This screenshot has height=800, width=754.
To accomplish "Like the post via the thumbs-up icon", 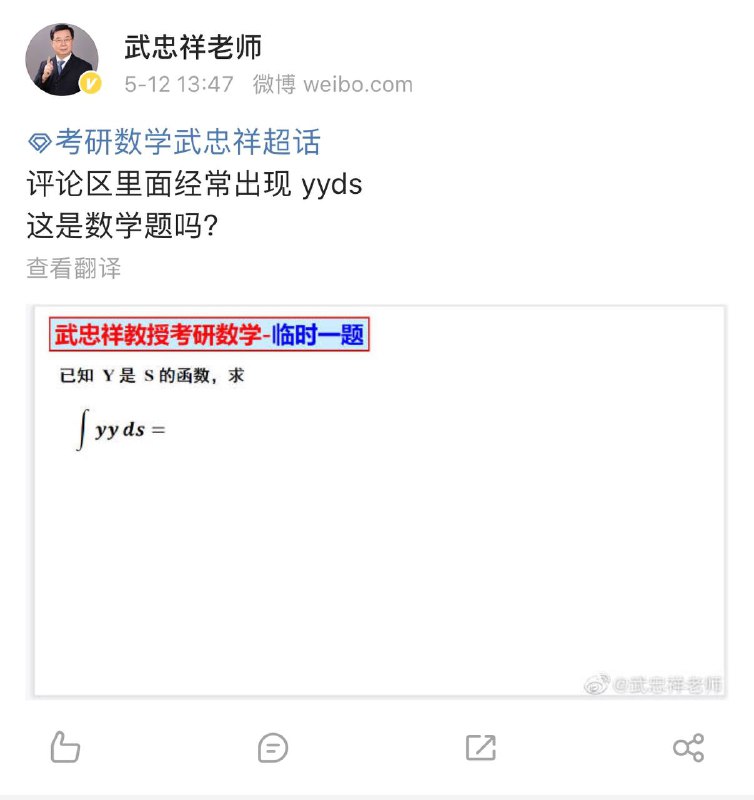I will click(65, 746).
